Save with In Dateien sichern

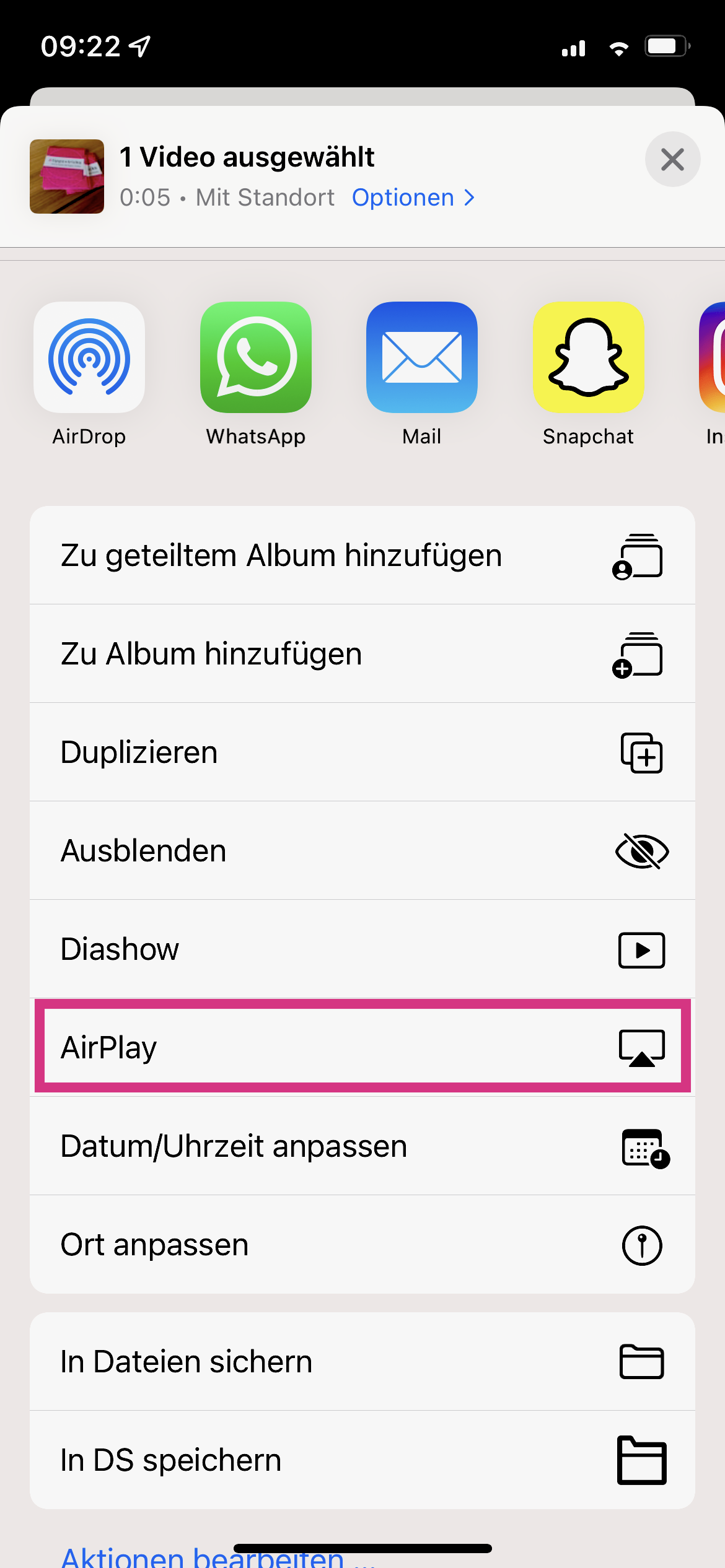click(362, 1362)
